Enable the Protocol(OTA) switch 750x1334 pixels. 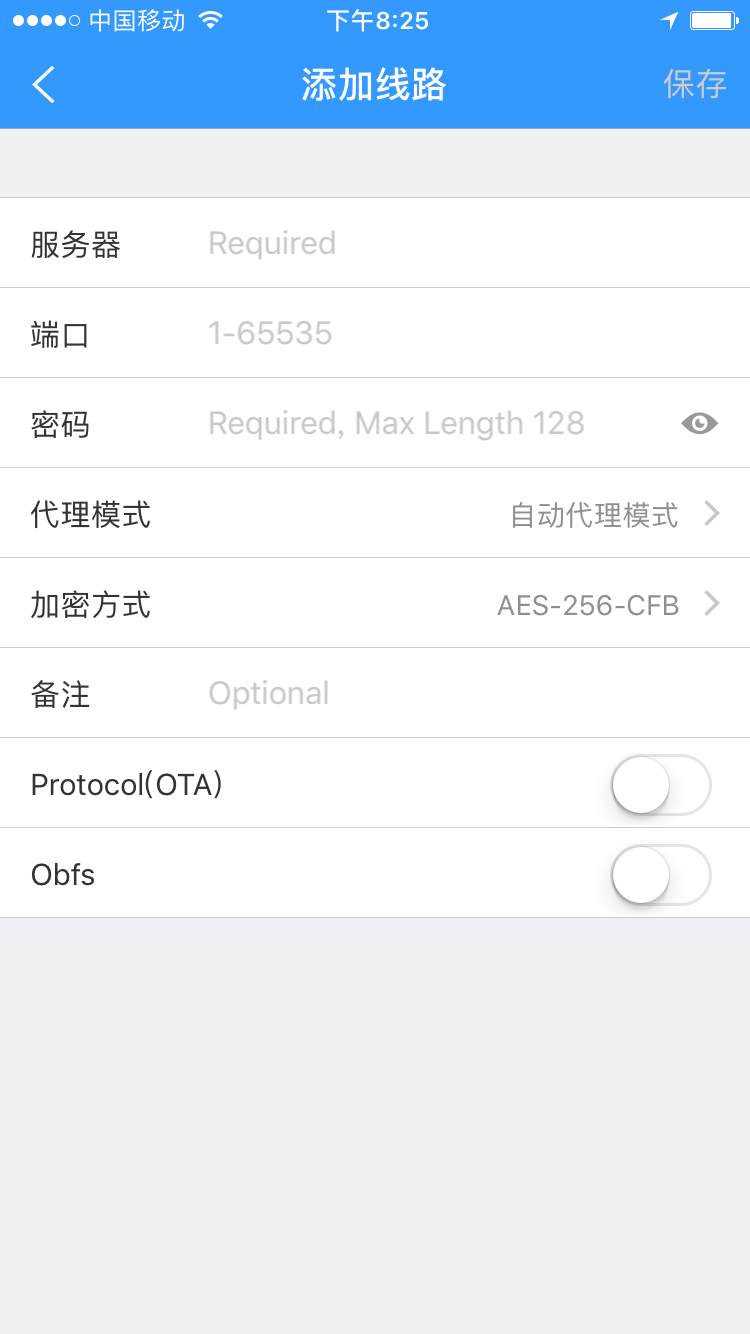(661, 785)
